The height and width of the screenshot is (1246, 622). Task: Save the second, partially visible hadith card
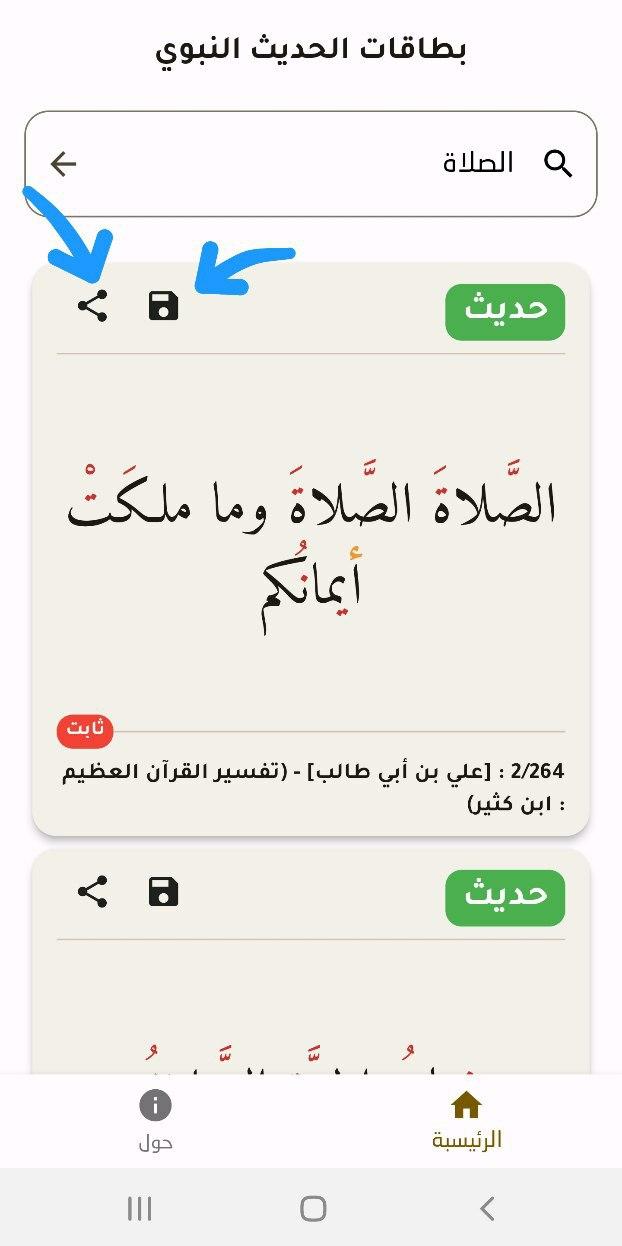[x=163, y=891]
